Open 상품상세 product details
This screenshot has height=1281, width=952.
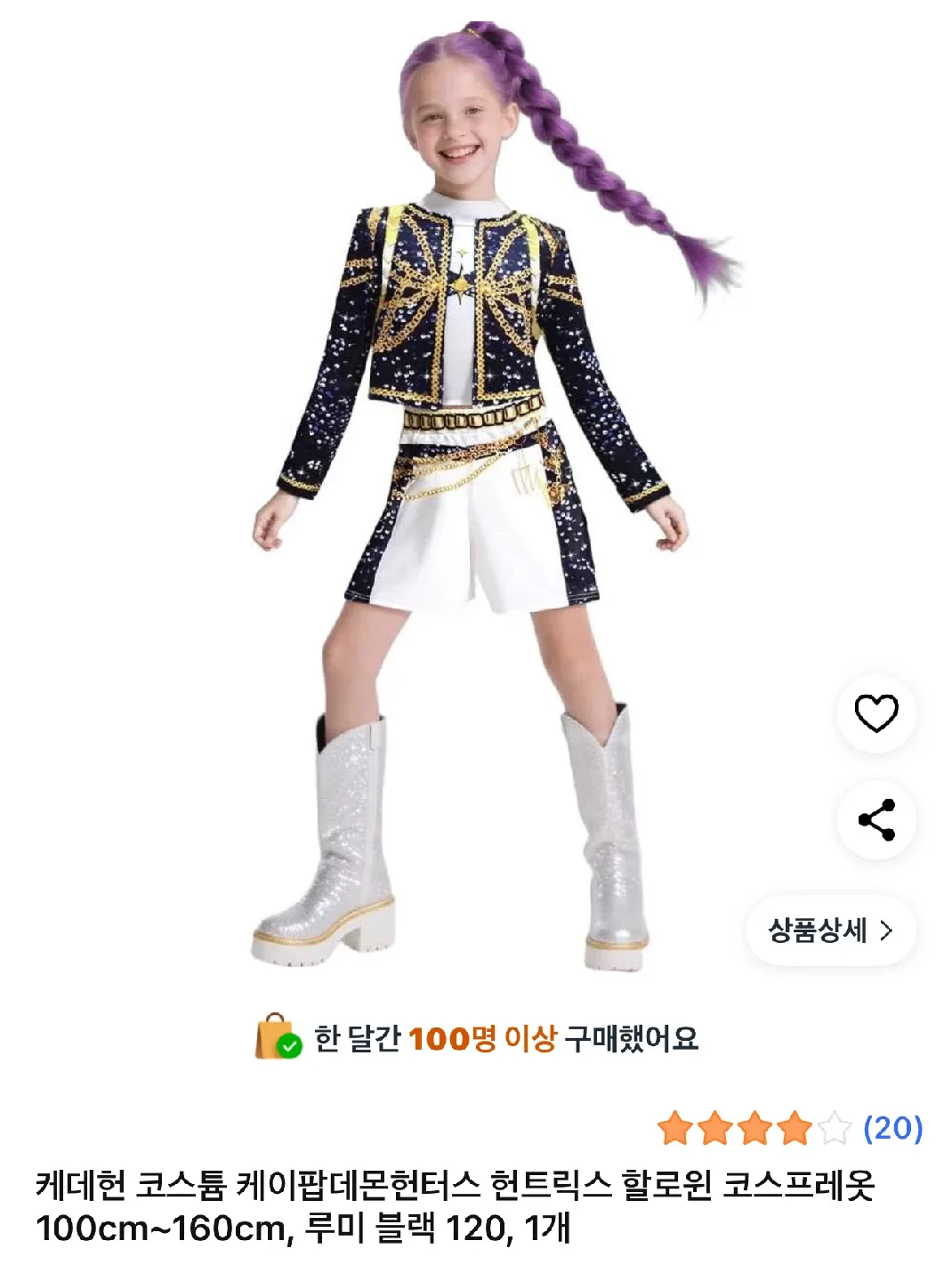829,931
